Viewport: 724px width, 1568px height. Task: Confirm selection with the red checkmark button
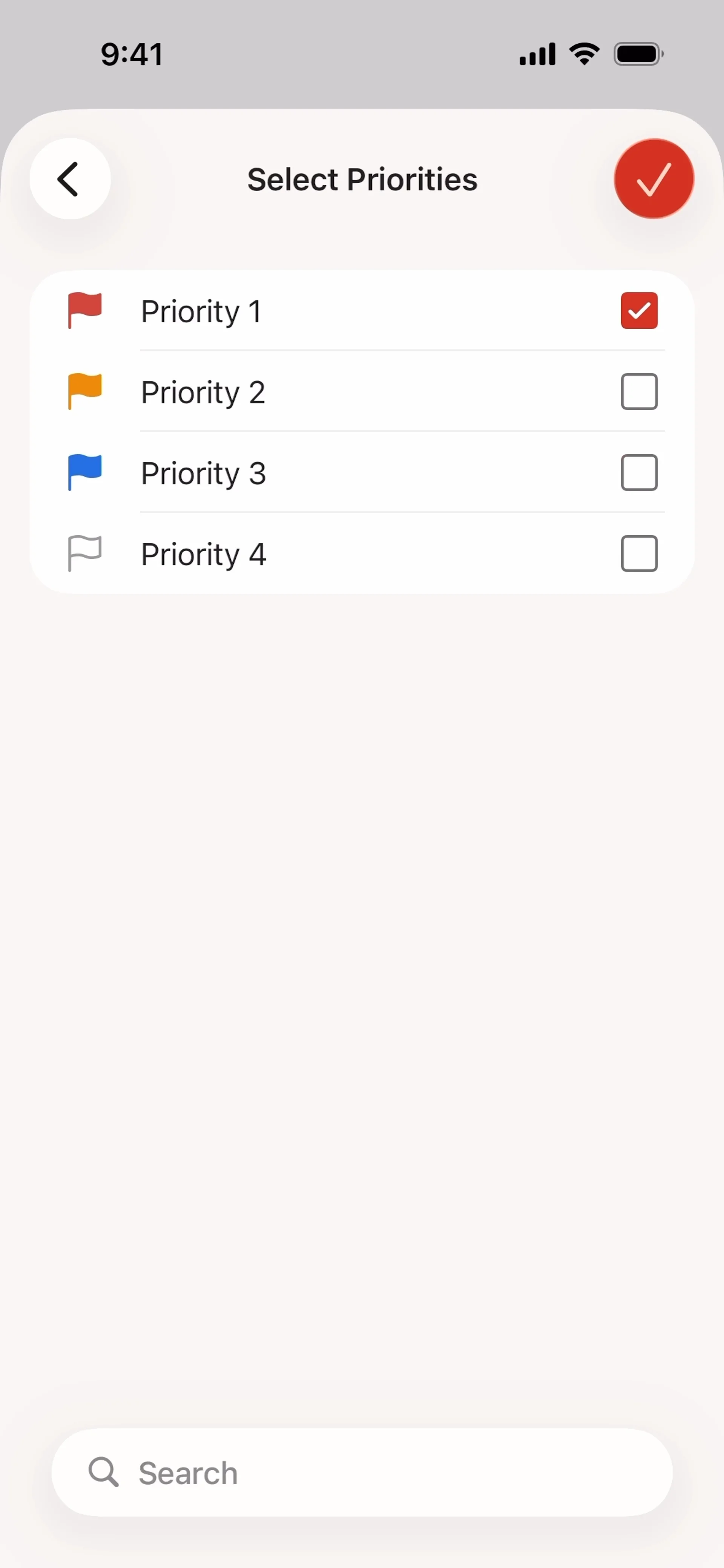pos(653,179)
